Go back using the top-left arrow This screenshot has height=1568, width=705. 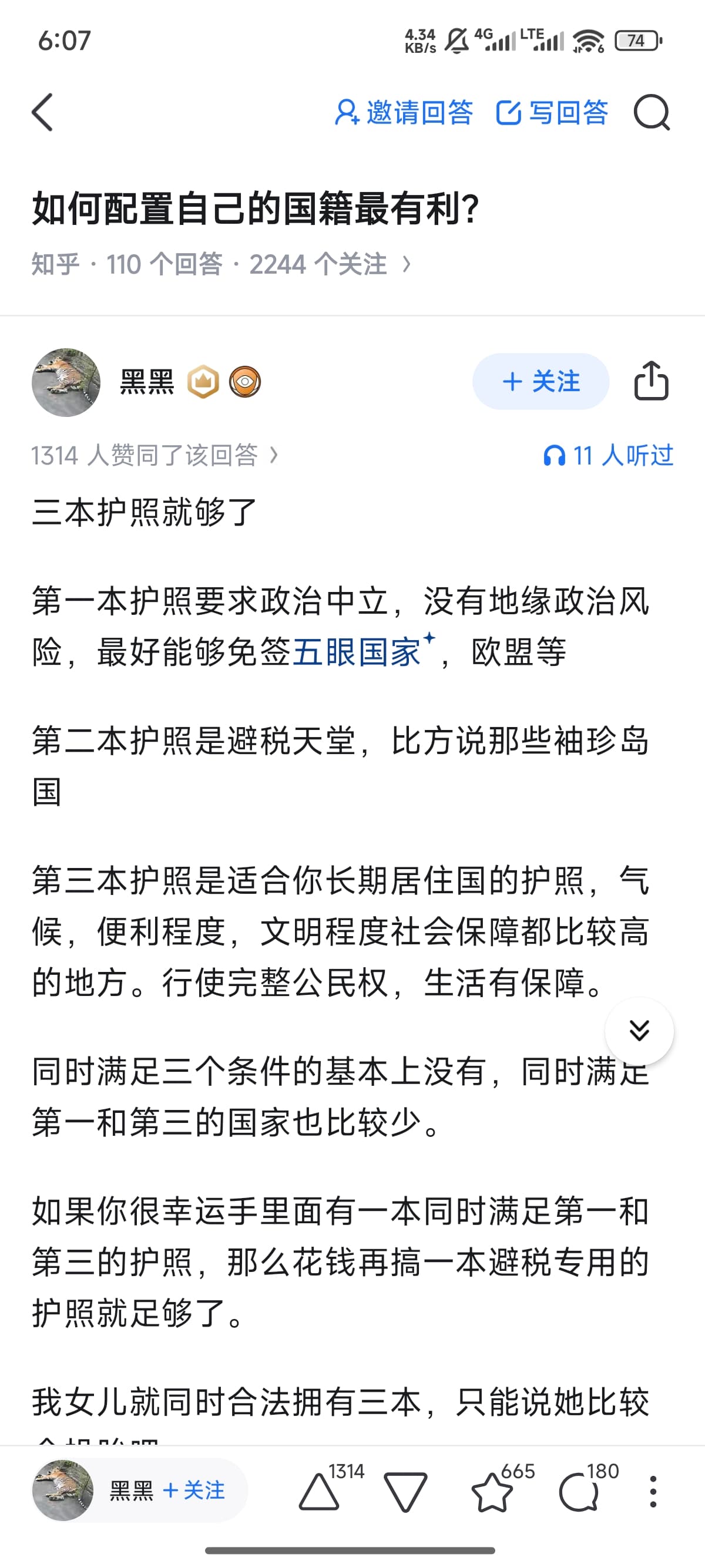point(43,113)
